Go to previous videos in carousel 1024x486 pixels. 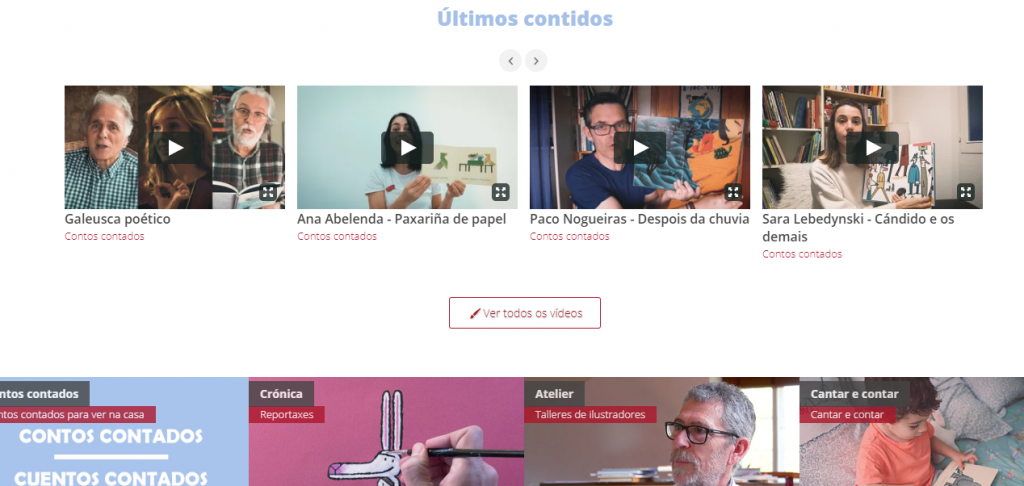(x=511, y=61)
